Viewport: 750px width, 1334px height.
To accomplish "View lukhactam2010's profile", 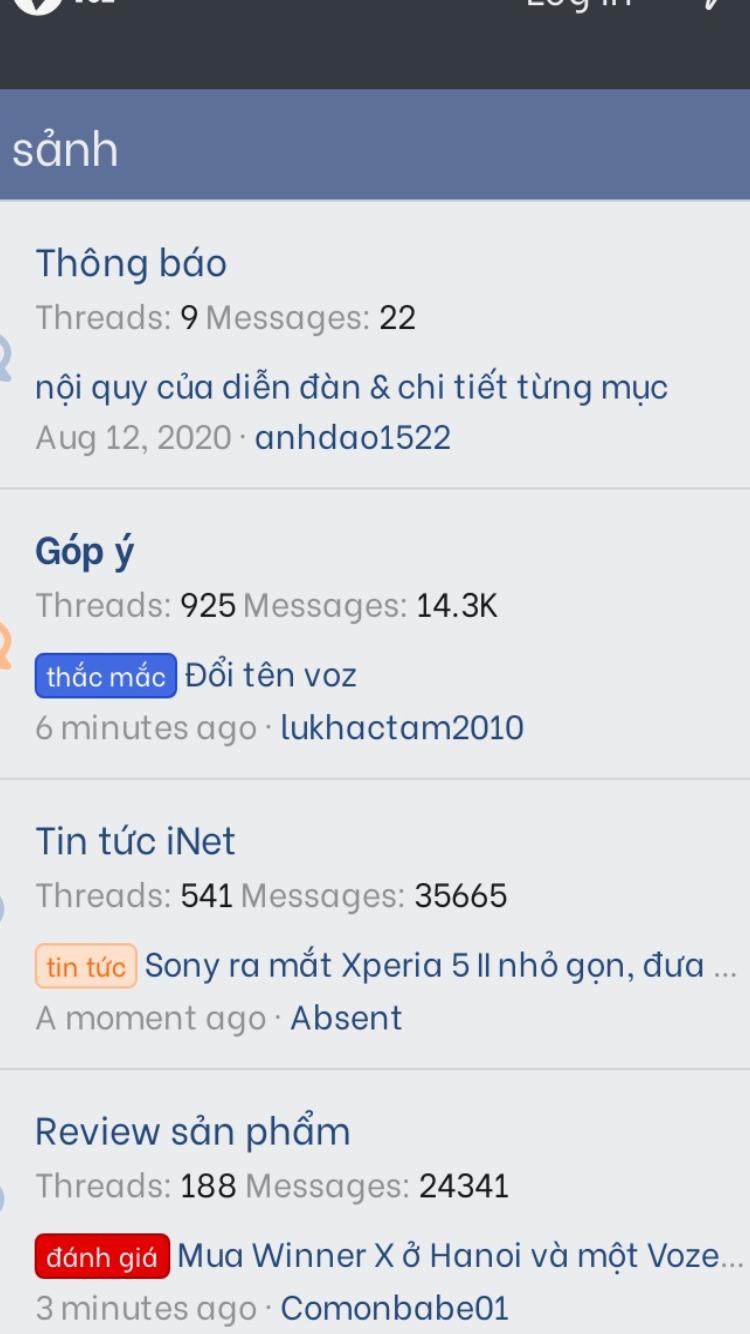I will click(x=402, y=728).
